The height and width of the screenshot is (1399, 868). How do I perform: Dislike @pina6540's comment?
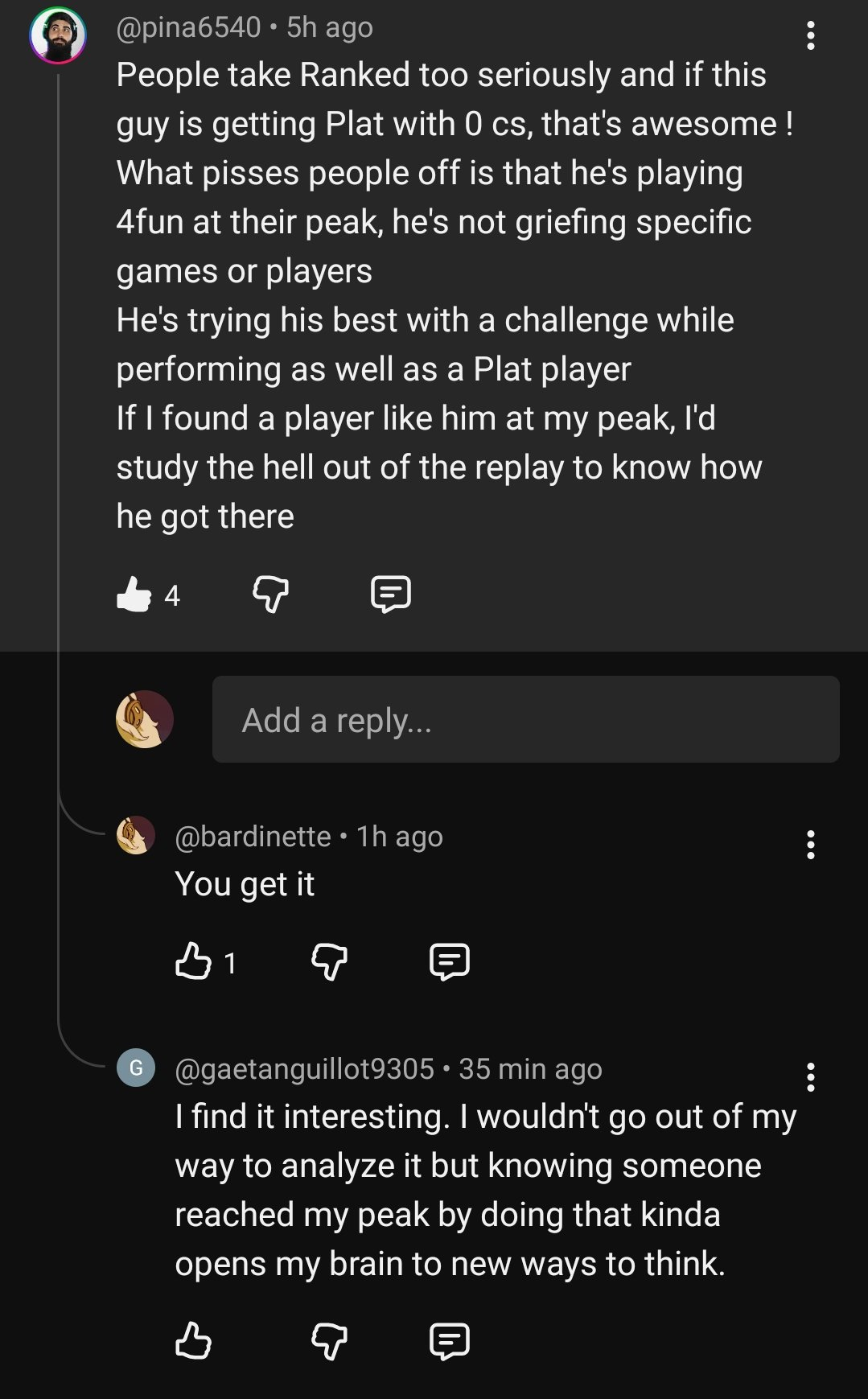(x=270, y=595)
